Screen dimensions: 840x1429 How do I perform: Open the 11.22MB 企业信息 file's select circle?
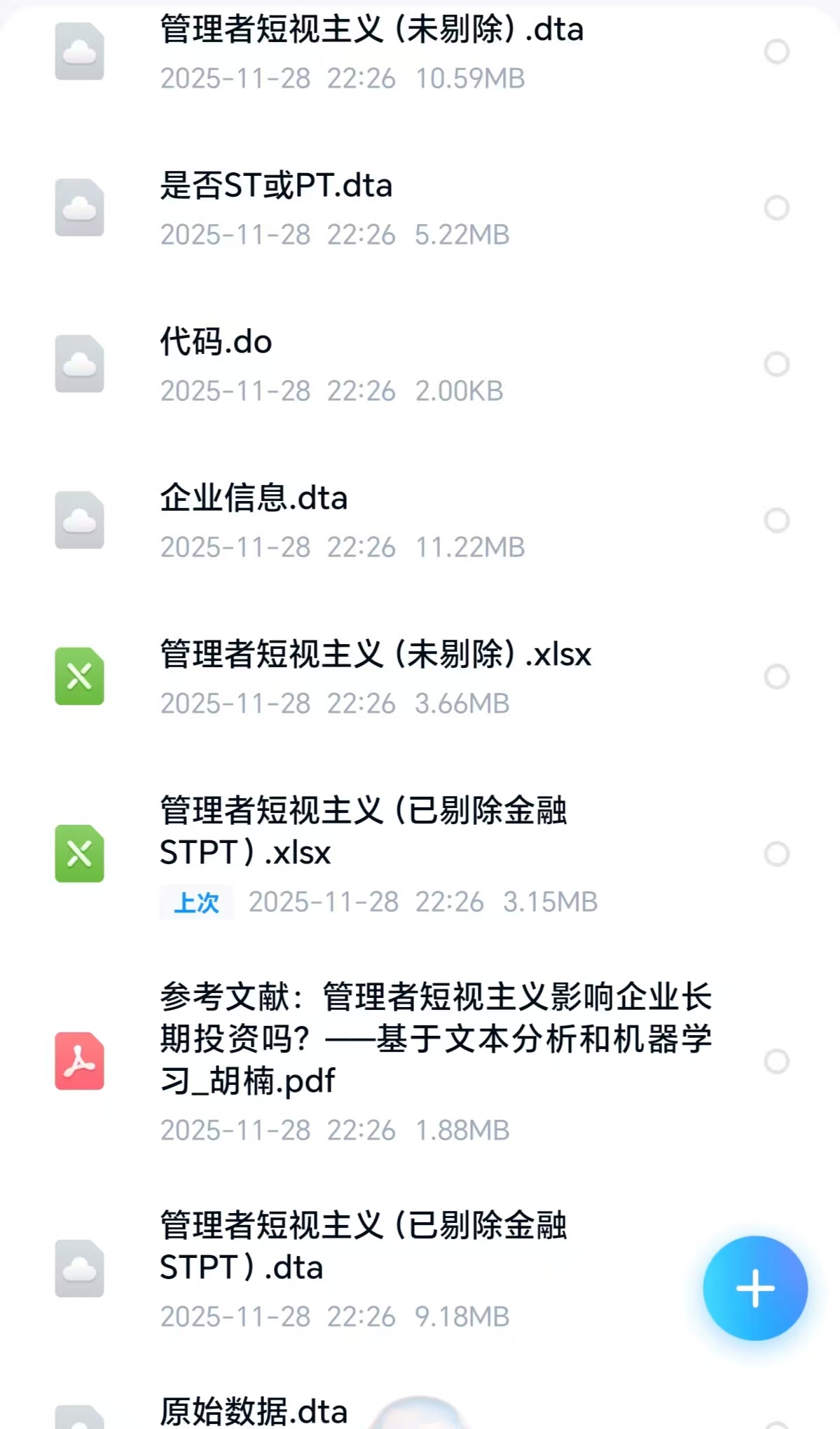[776, 520]
